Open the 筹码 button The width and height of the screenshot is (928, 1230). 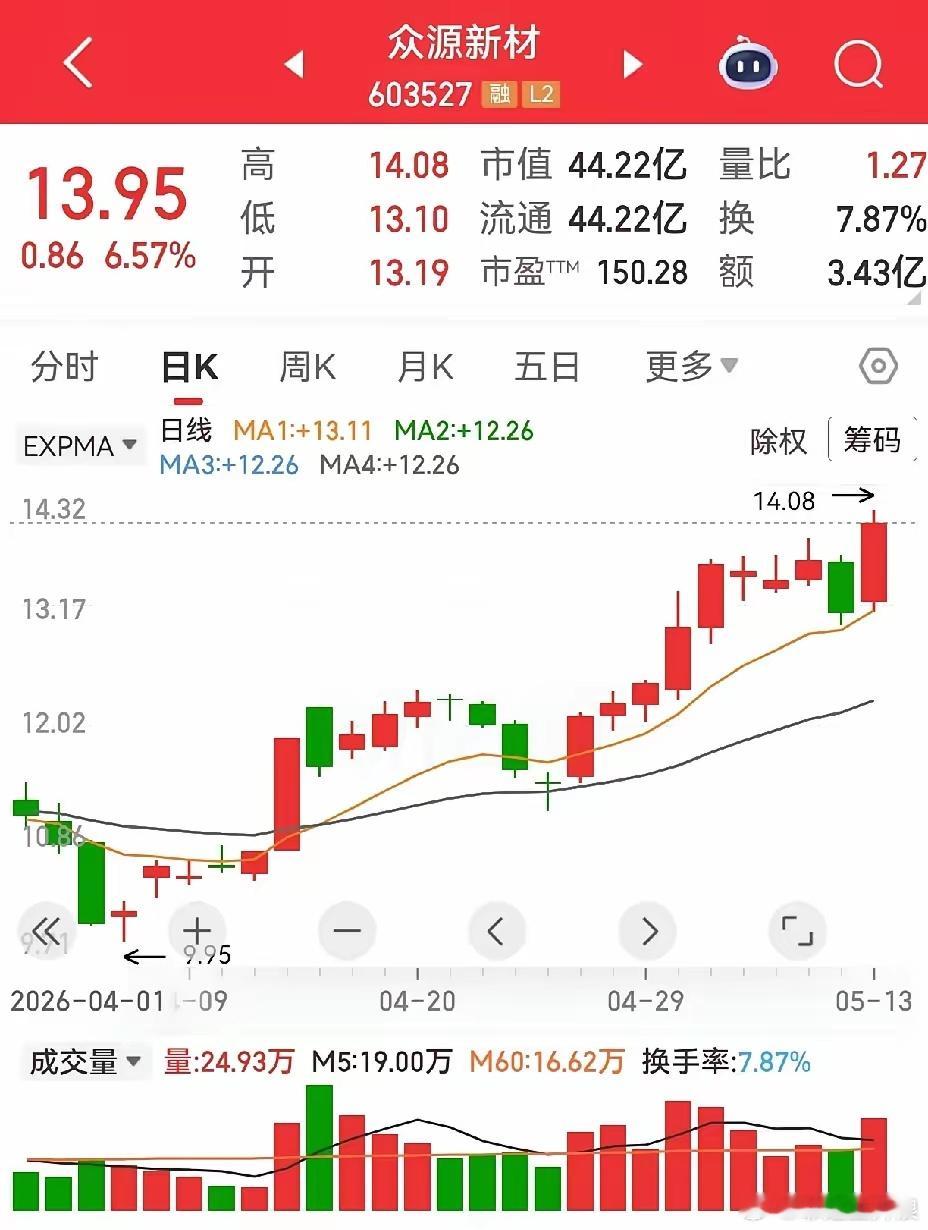[x=872, y=439]
